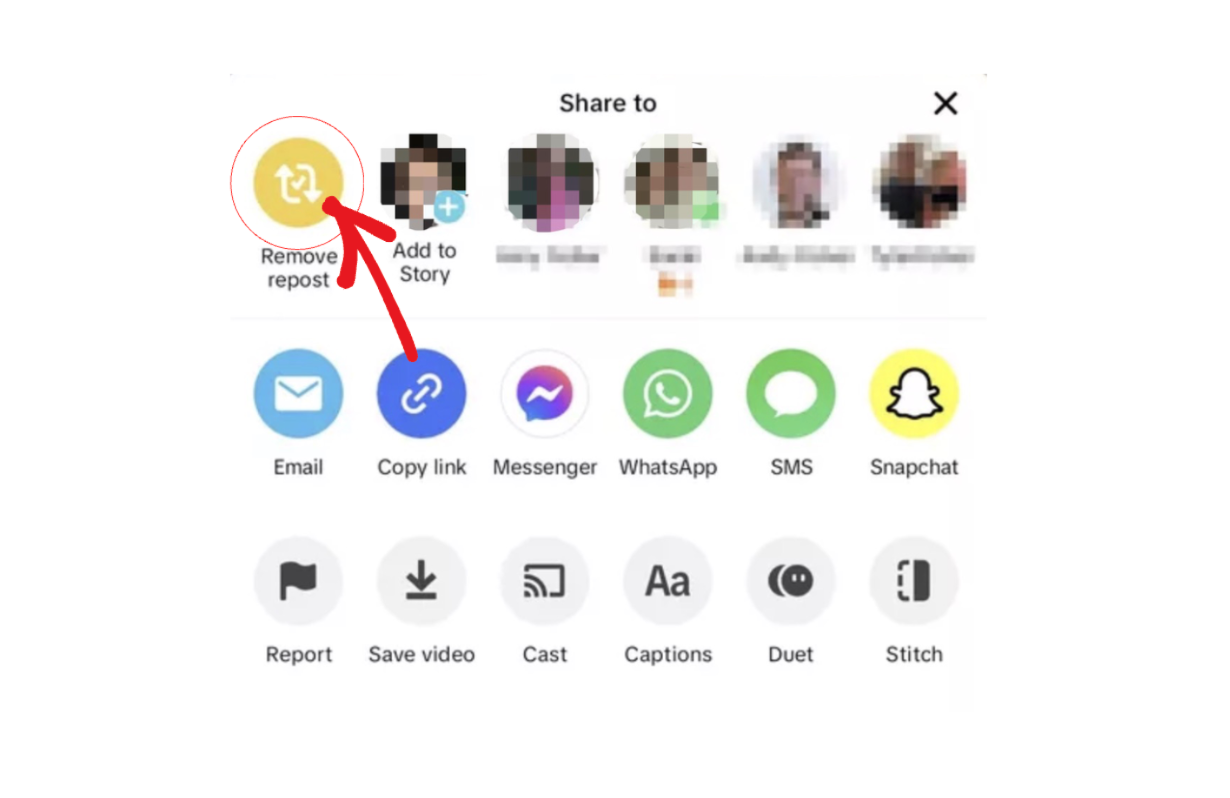The width and height of the screenshot is (1230, 798).
Task: Tap Remove repost
Action: (297, 182)
